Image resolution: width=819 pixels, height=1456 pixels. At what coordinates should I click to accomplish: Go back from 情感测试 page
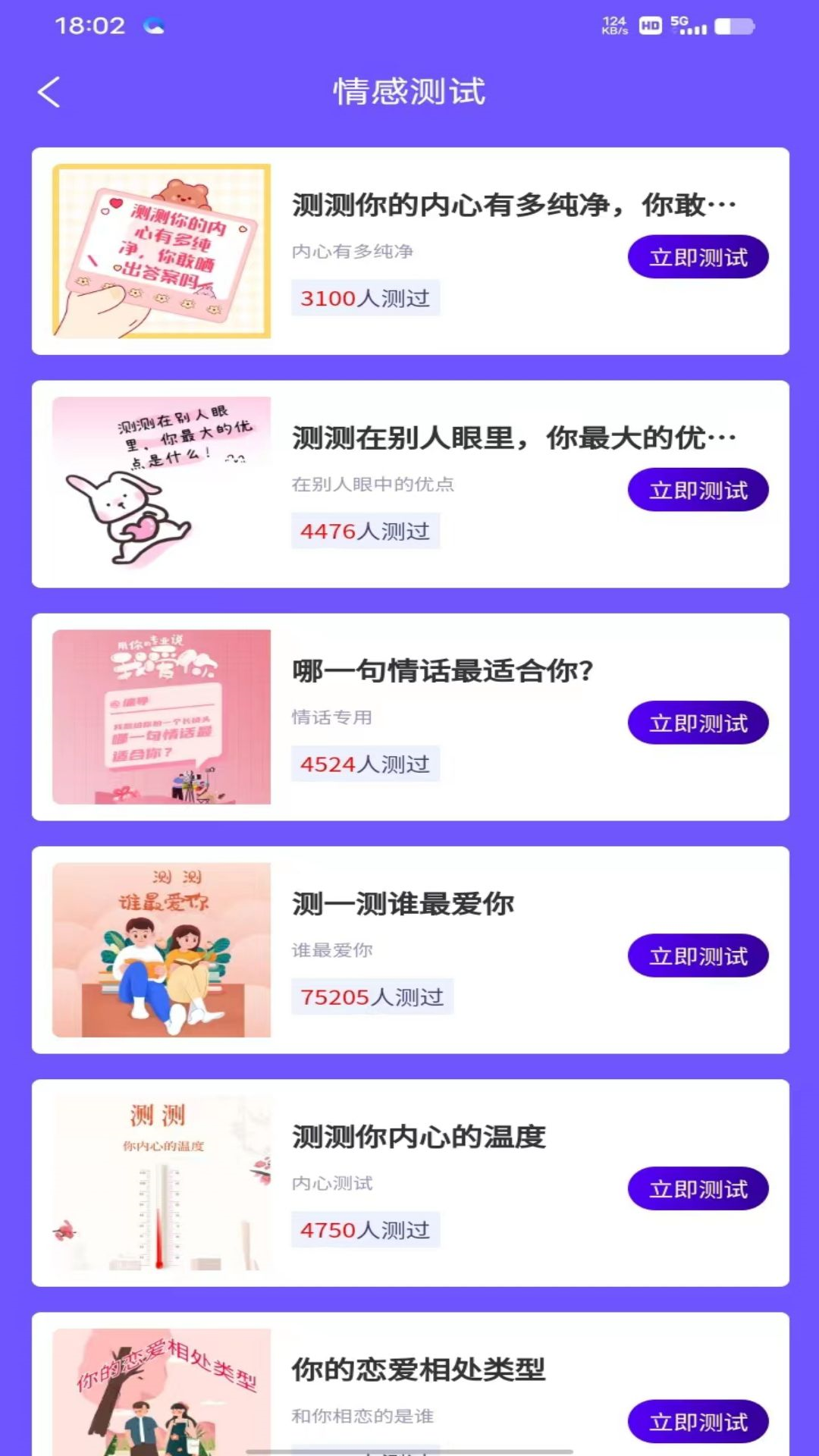[x=49, y=93]
